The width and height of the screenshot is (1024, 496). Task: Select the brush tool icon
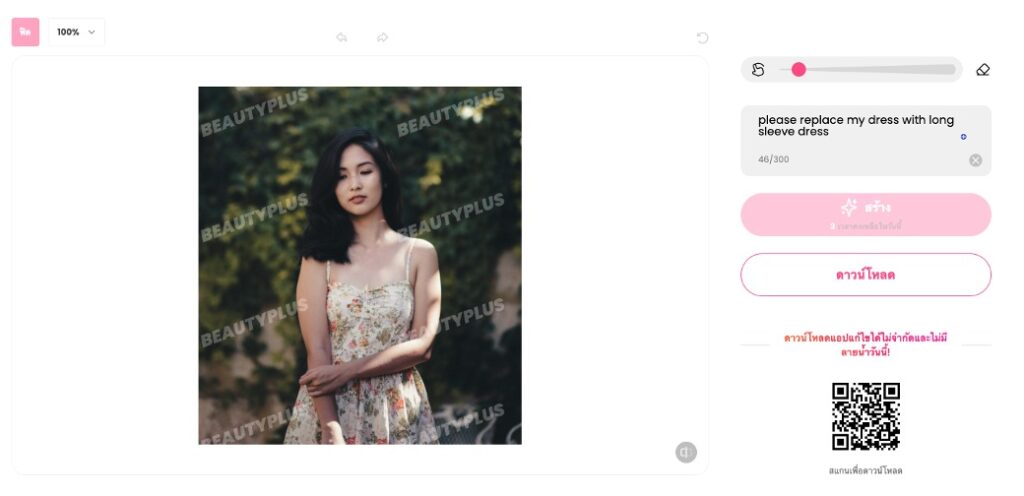(758, 69)
